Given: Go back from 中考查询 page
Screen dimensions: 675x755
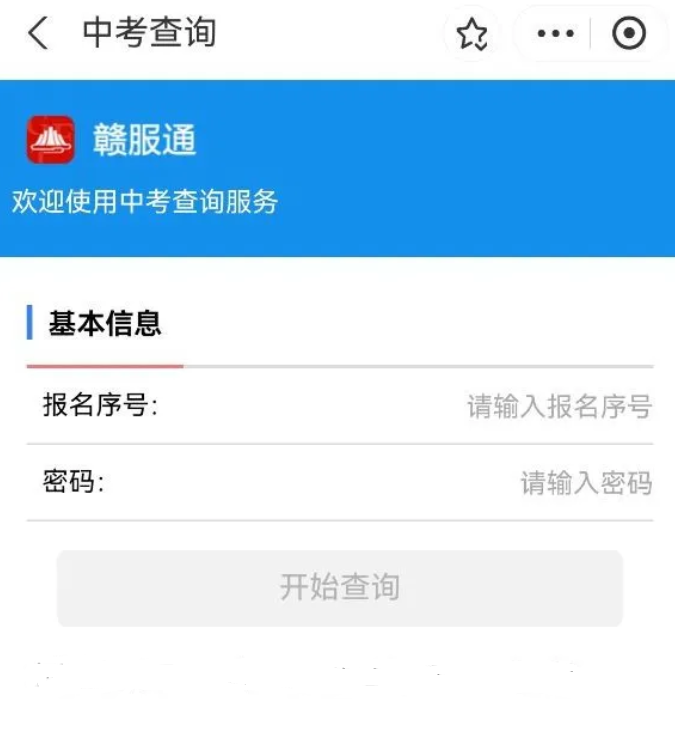Looking at the screenshot, I should (x=38, y=34).
